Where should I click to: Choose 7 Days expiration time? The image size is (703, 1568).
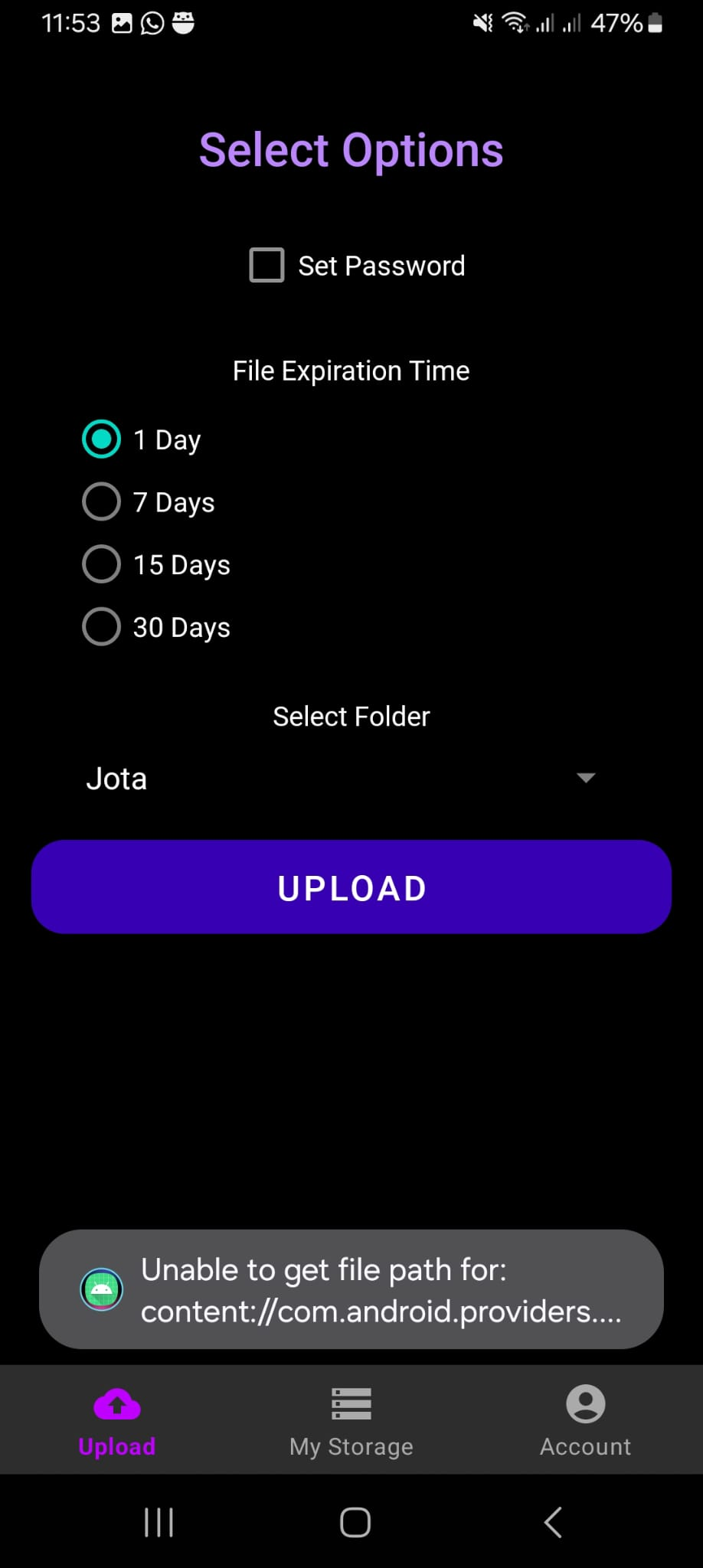pos(102,502)
